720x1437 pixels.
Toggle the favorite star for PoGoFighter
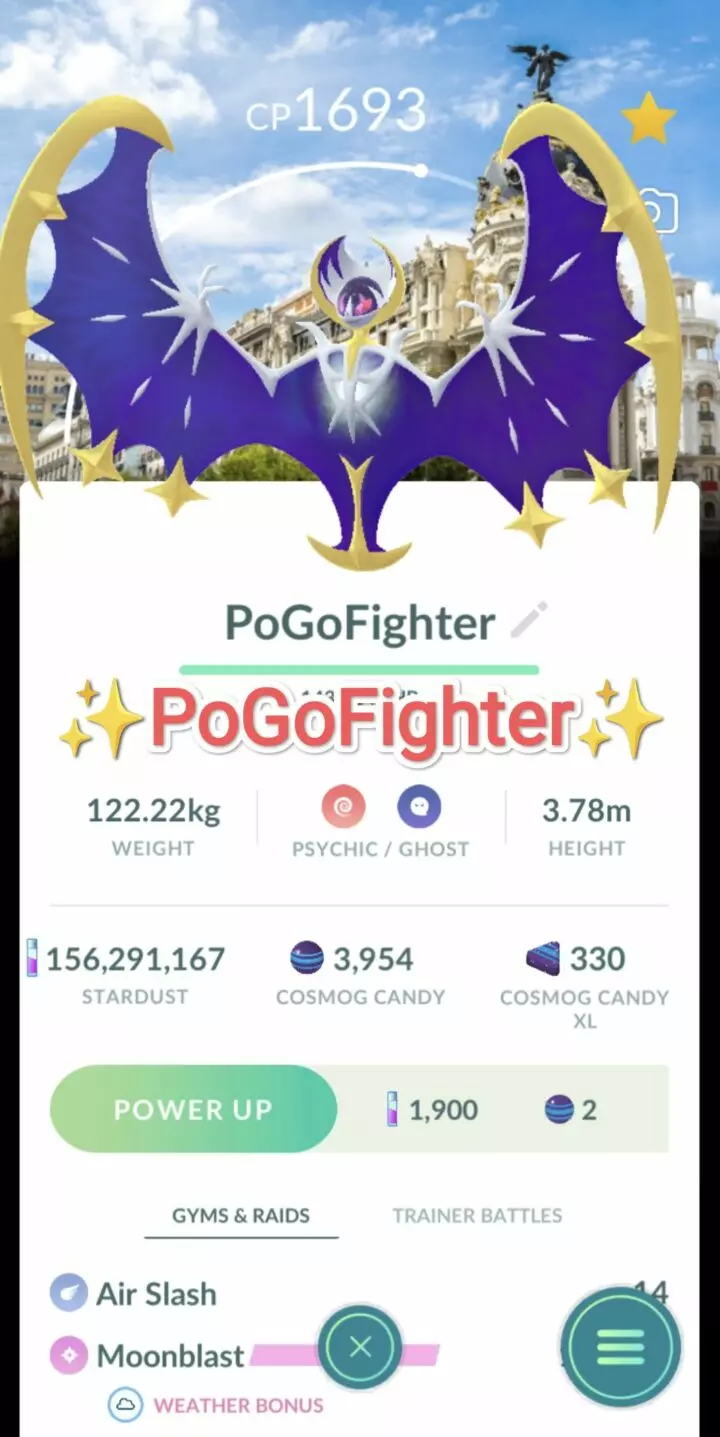648,117
